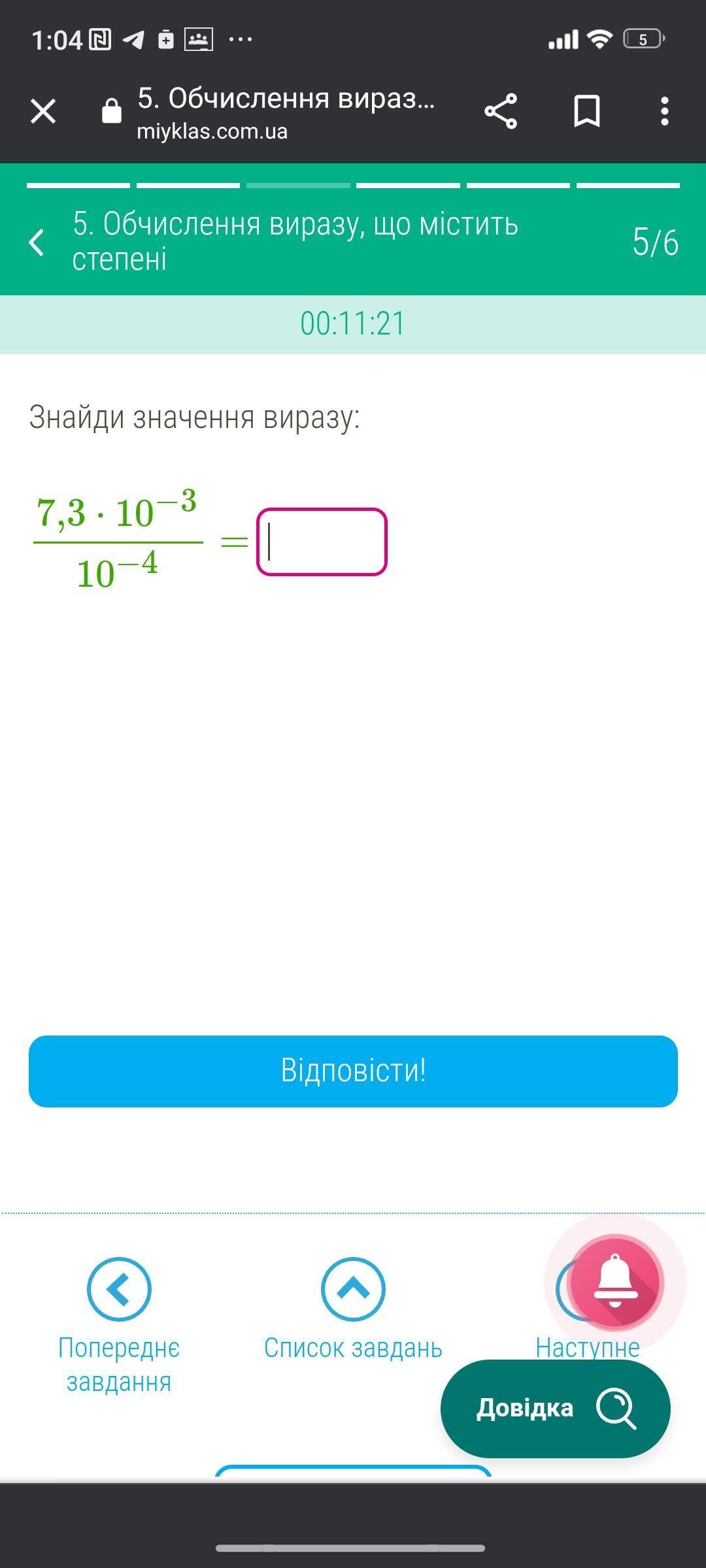The image size is (706, 1568).
Task: Open the browser overflow menu
Action: pyautogui.click(x=664, y=111)
